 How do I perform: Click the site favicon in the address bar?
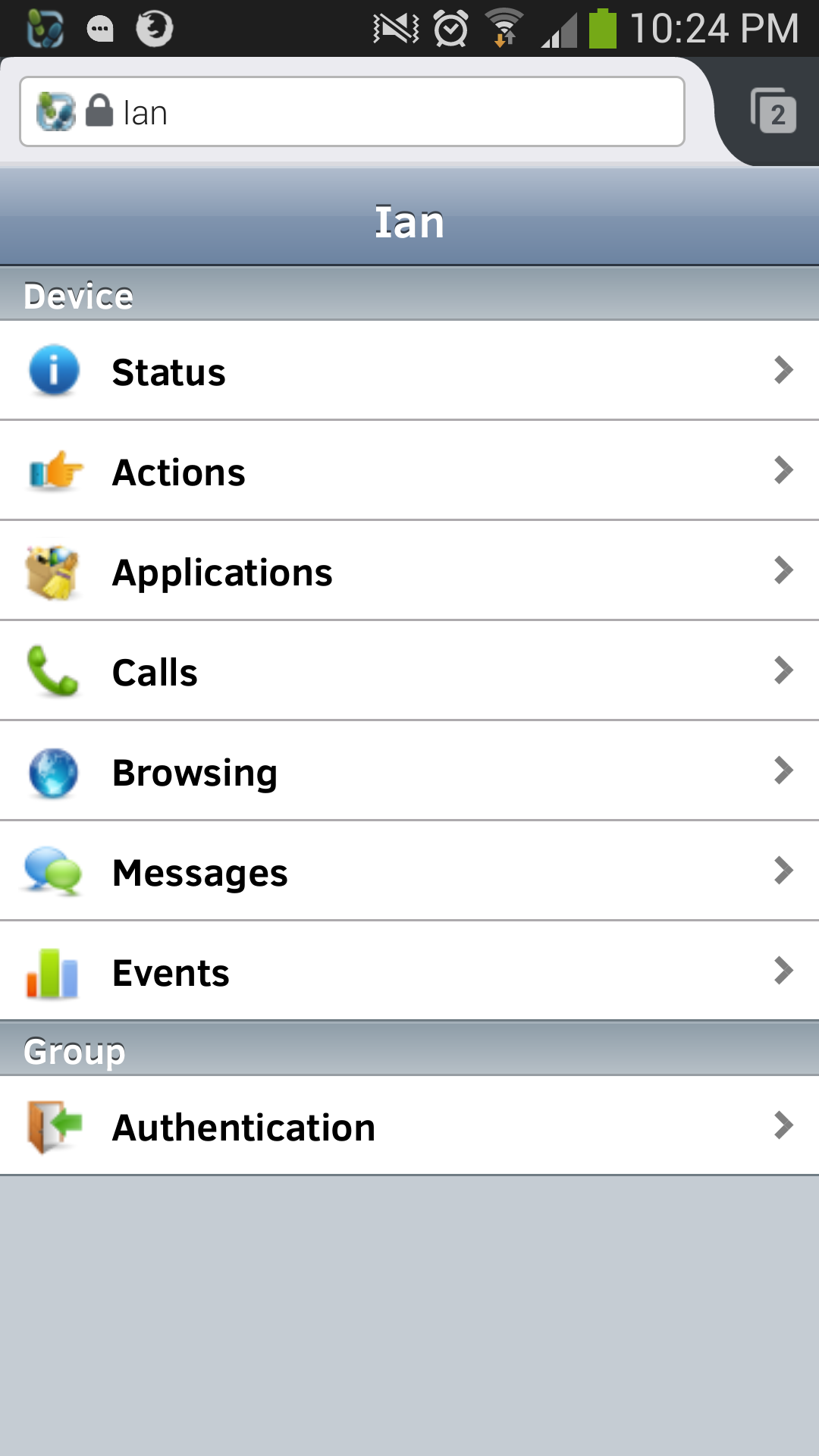point(55,111)
